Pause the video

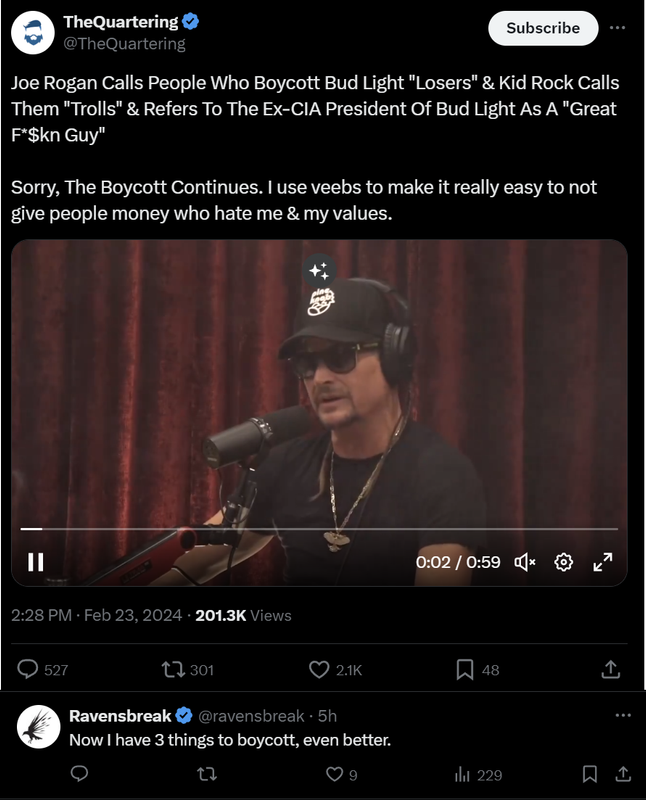point(36,562)
